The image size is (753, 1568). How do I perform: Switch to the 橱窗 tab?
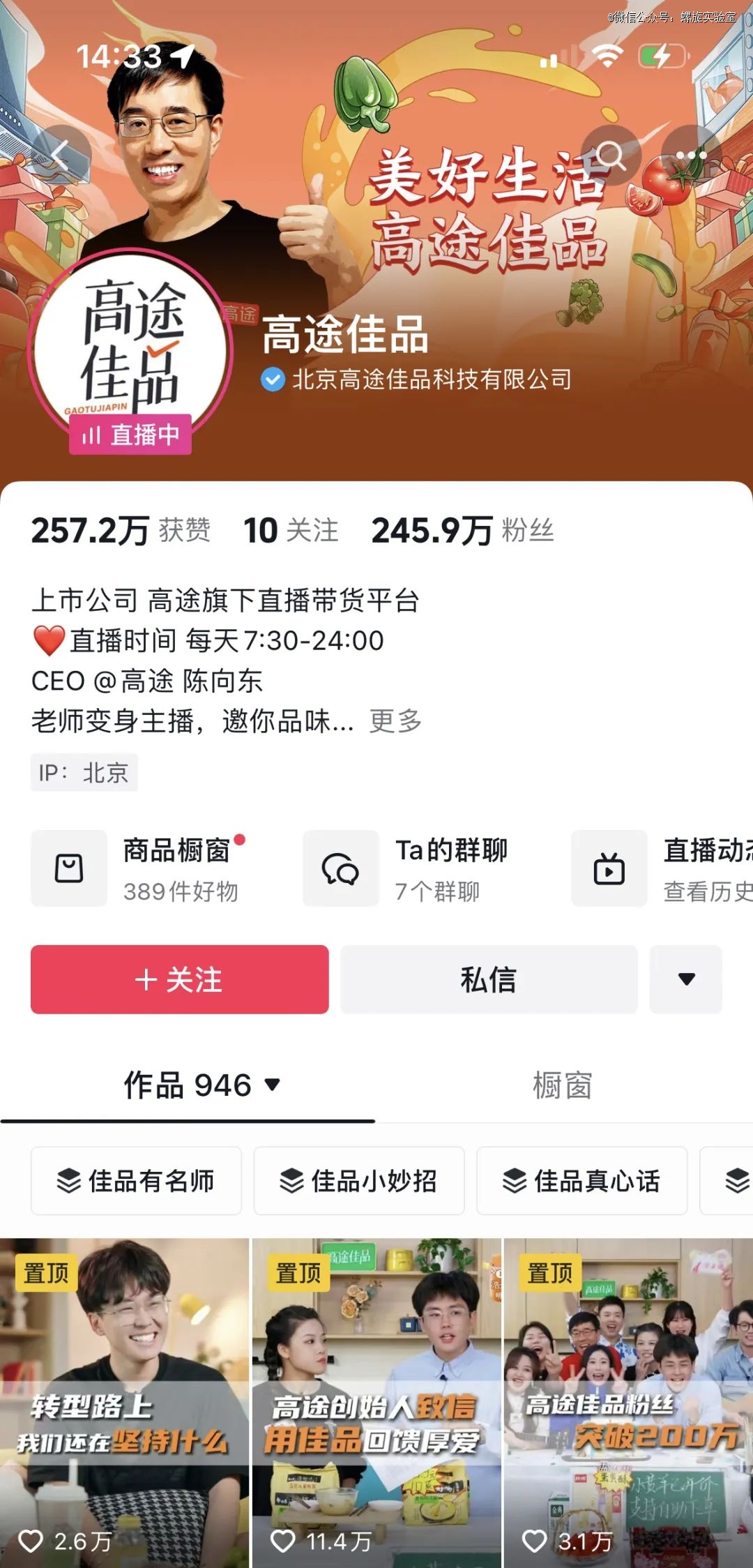point(562,1085)
